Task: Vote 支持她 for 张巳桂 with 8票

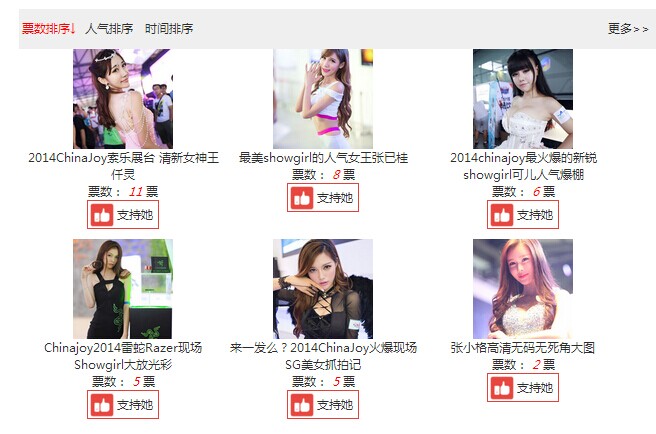Action: (323, 198)
